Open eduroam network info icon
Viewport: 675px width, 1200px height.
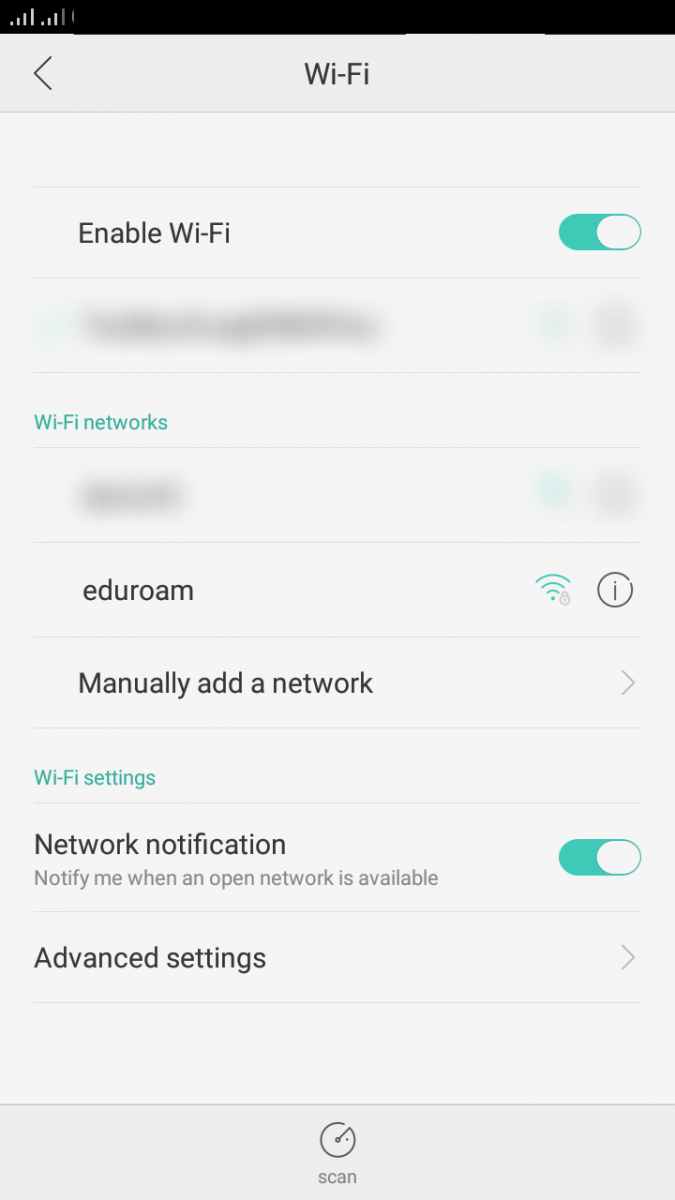(x=615, y=590)
